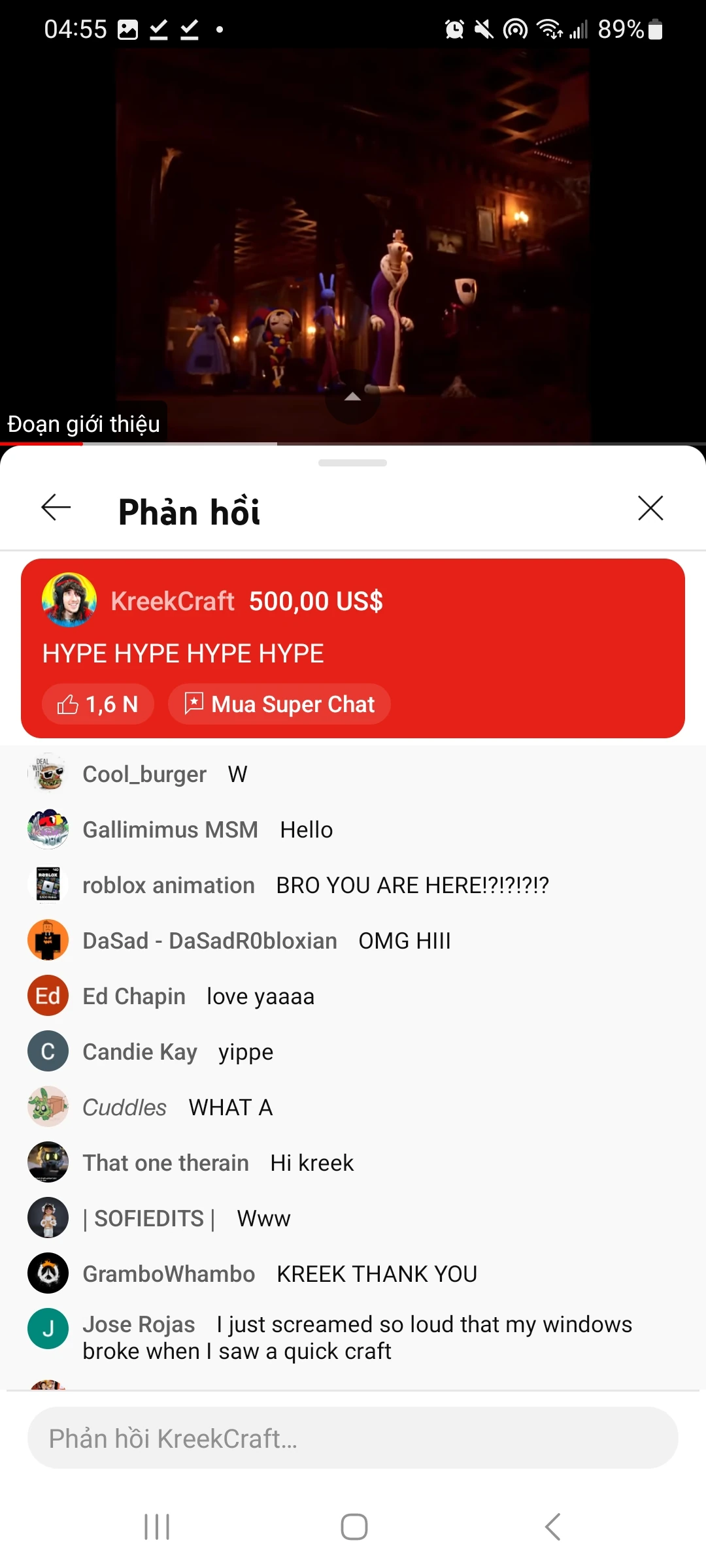This screenshot has width=706, height=1568.
Task: Open the Đoạn giới thiệu chapter label
Action: 84,424
